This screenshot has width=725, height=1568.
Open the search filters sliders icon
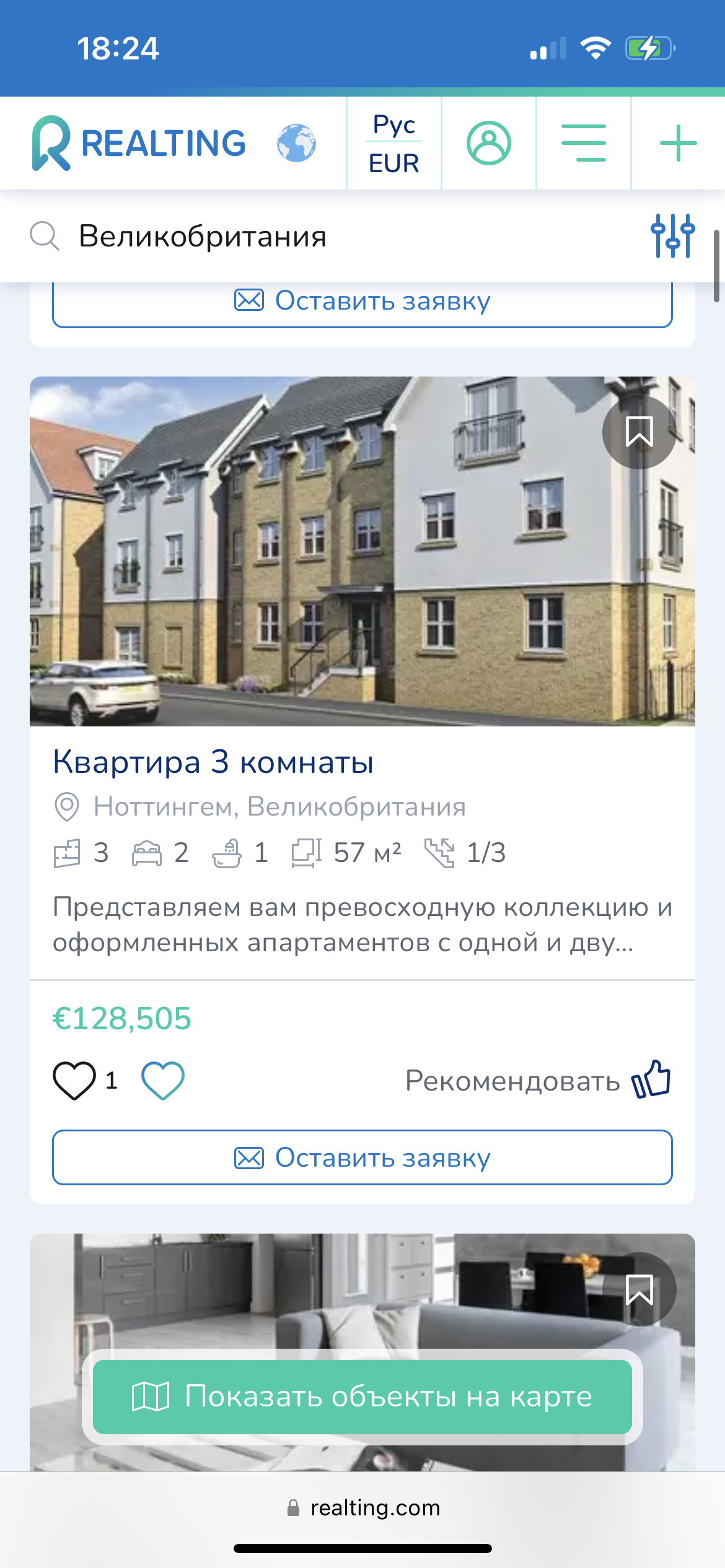[672, 236]
